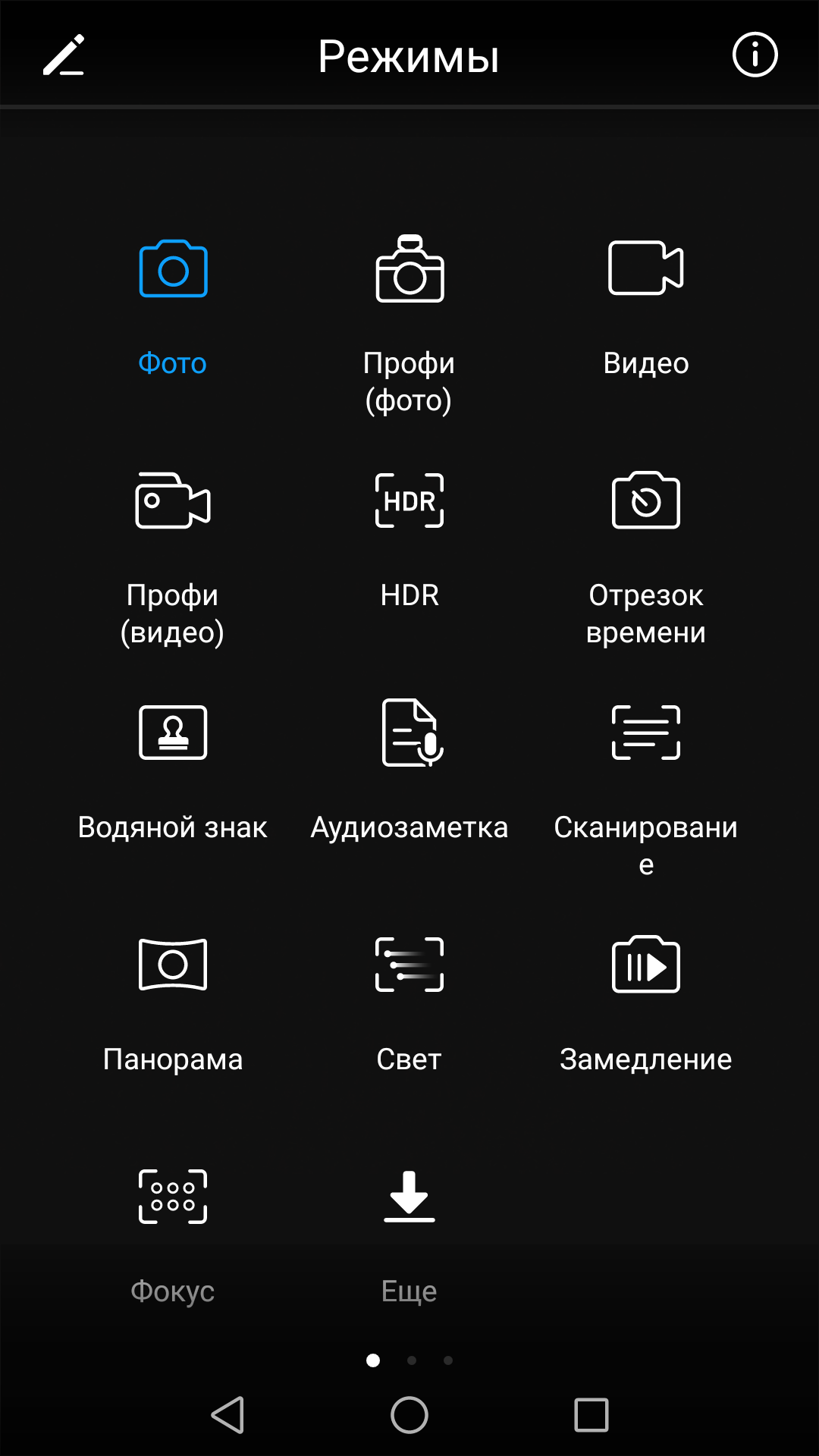This screenshot has height=1456, width=819.
Task: Open the Фокус mode
Action: tap(173, 1237)
